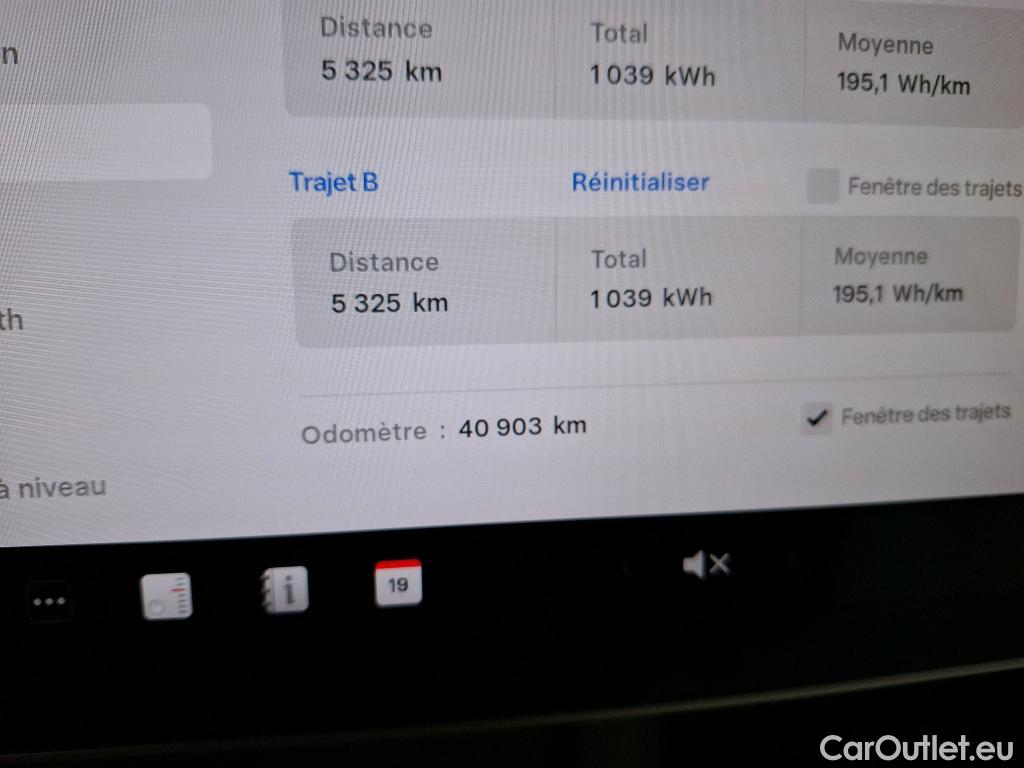Open the calendar app
The width and height of the screenshot is (1024, 768).
[398, 583]
